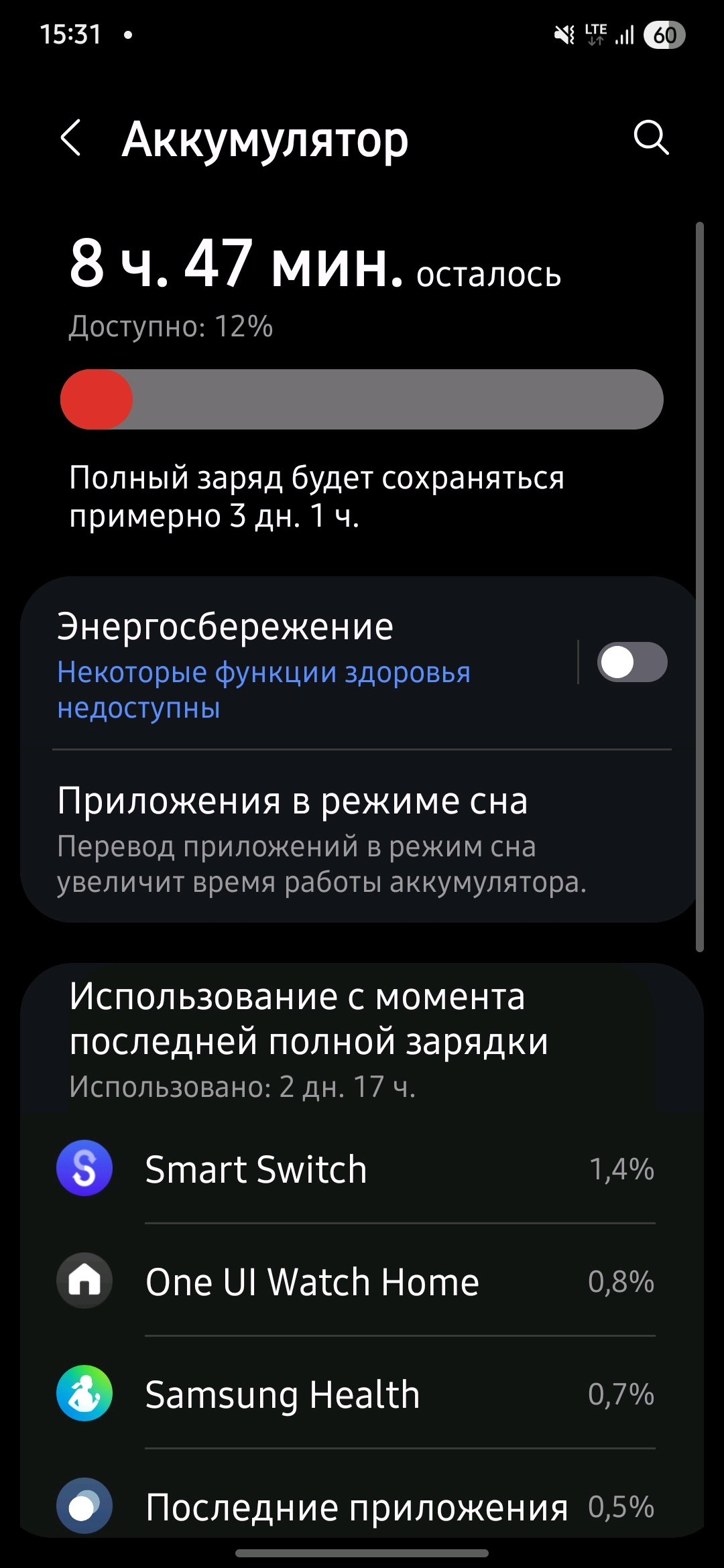View Smart Switch battery usage
This screenshot has height=1568, width=724.
[x=355, y=1169]
